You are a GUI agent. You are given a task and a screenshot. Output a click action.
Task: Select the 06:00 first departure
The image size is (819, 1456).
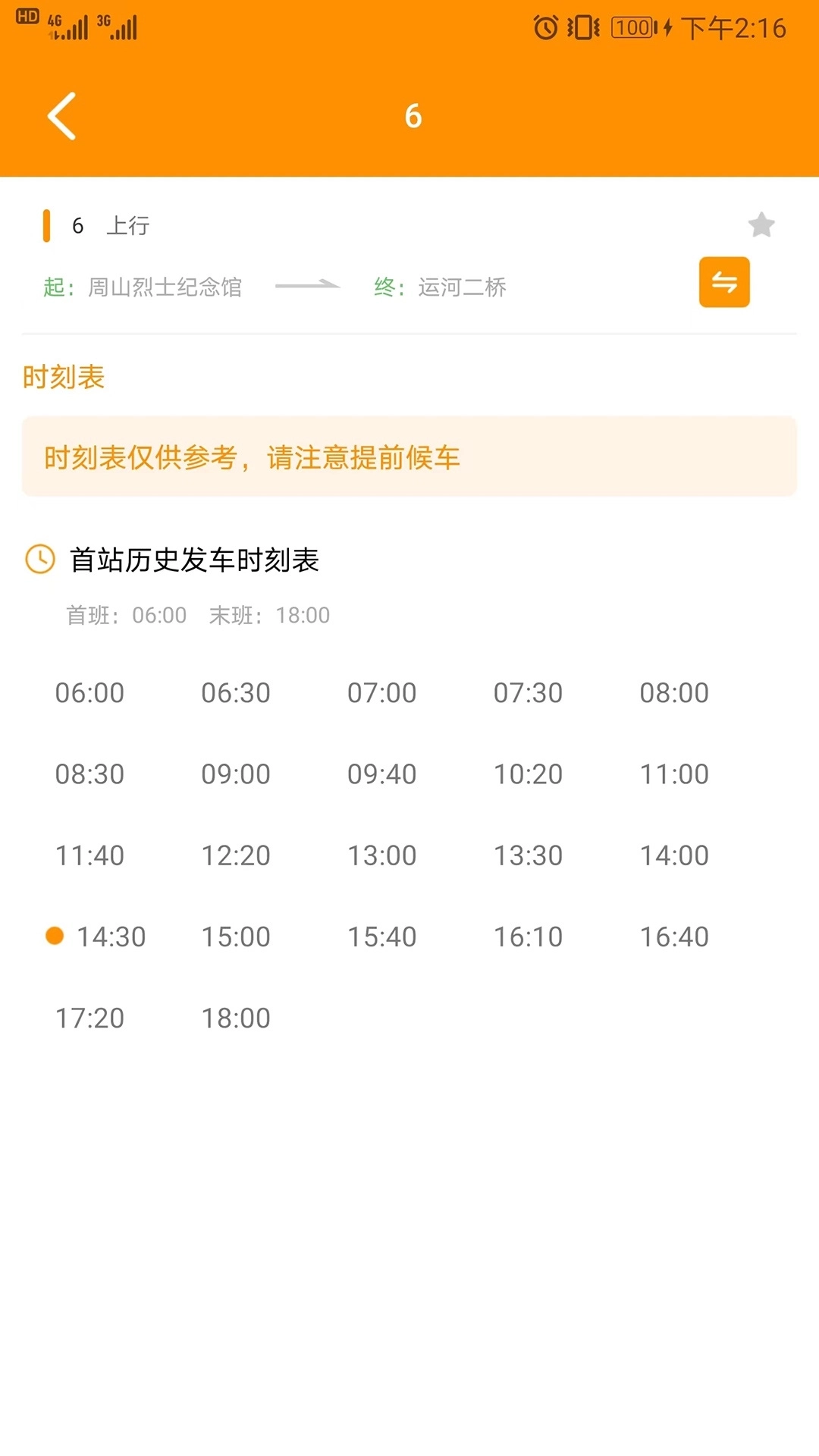(89, 692)
